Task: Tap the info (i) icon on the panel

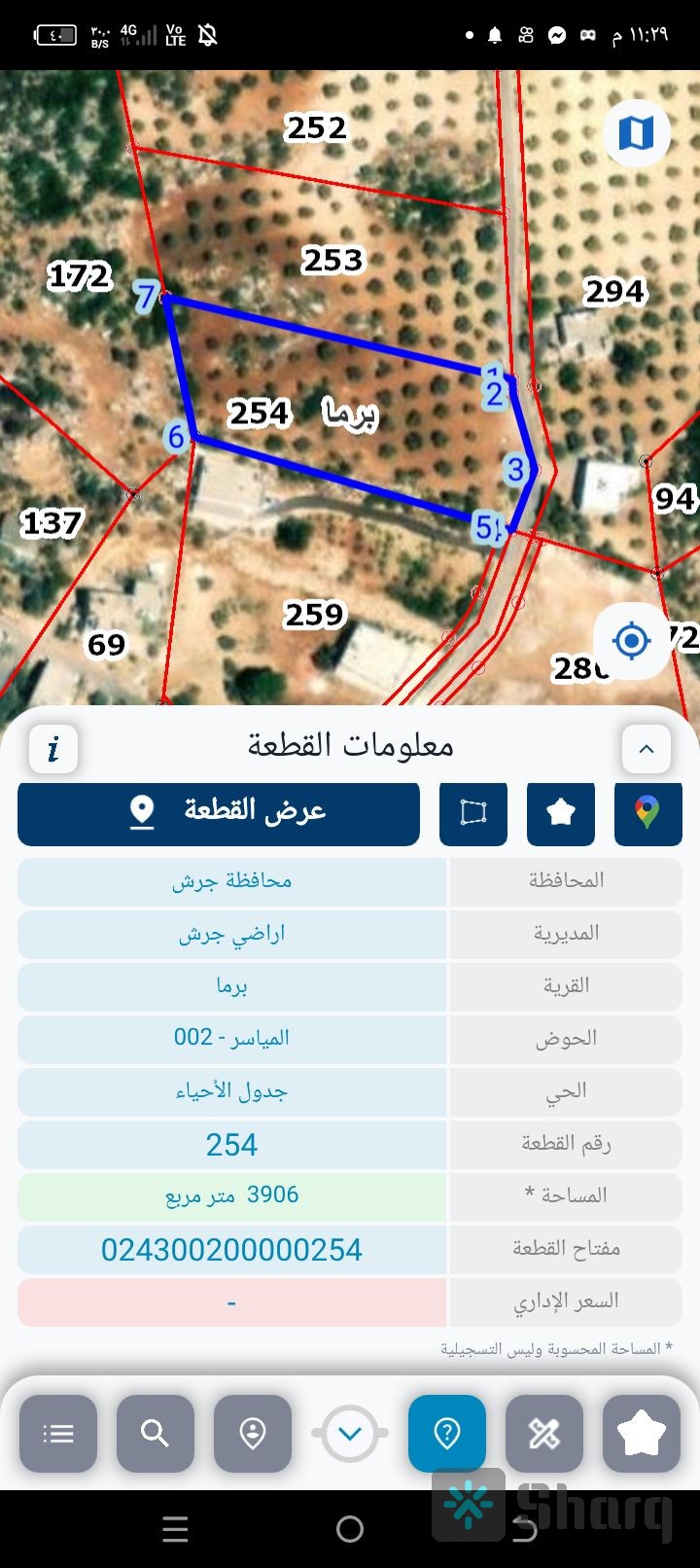Action: [x=52, y=749]
